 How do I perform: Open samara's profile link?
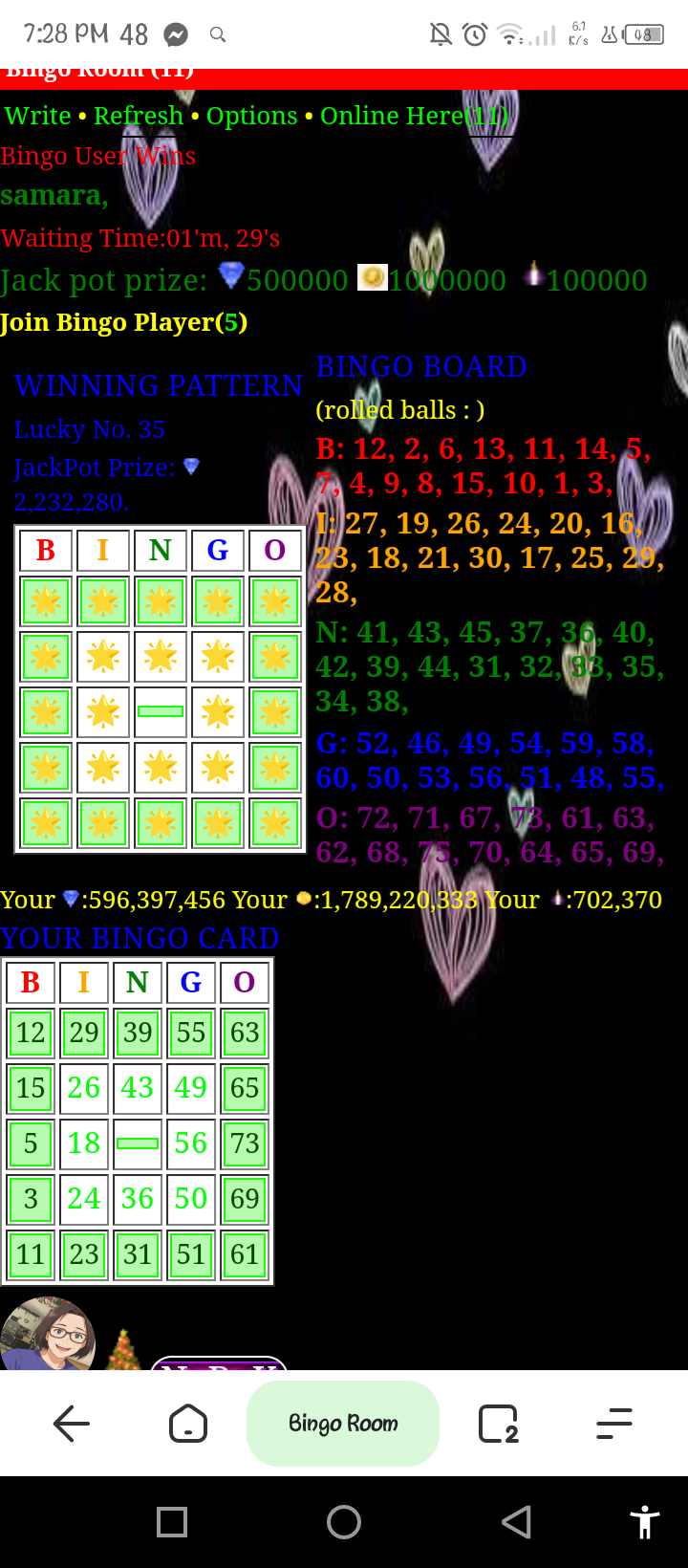tap(52, 195)
